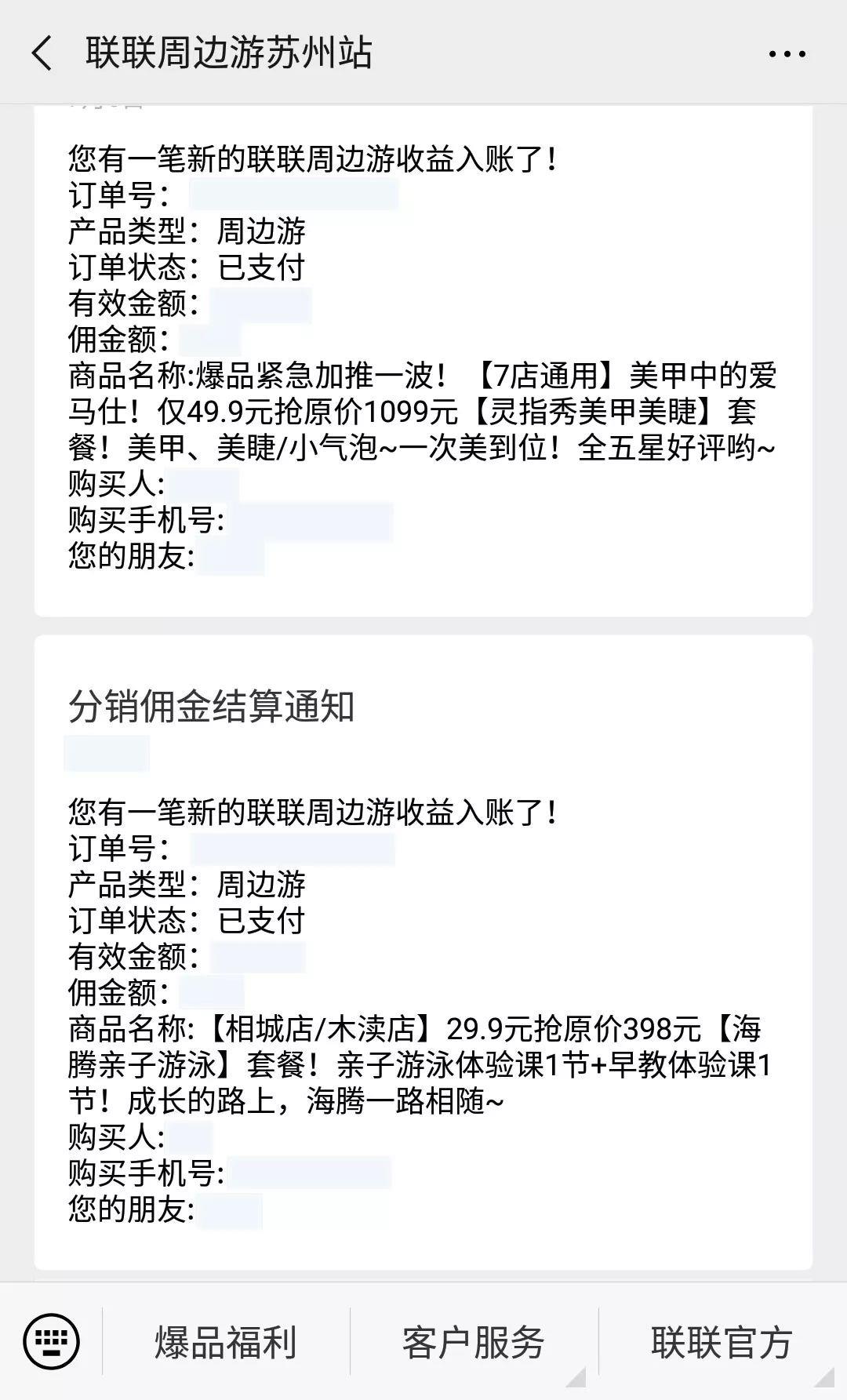Expand the 联联官方 menu
The width and height of the screenshot is (847, 1400).
tap(722, 1342)
